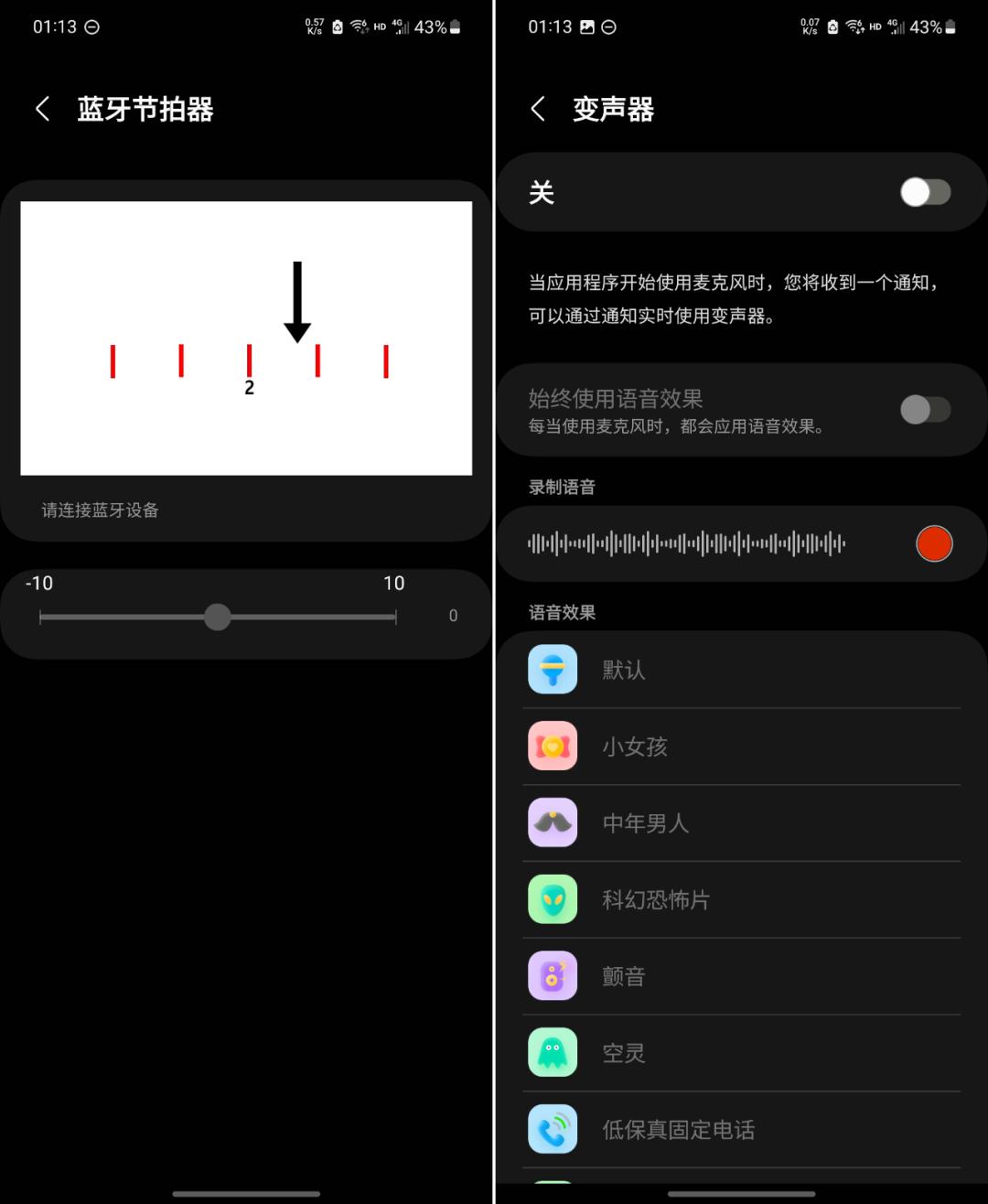
Task: Select the 低保真固定电话 voice effect
Action: click(x=677, y=1130)
